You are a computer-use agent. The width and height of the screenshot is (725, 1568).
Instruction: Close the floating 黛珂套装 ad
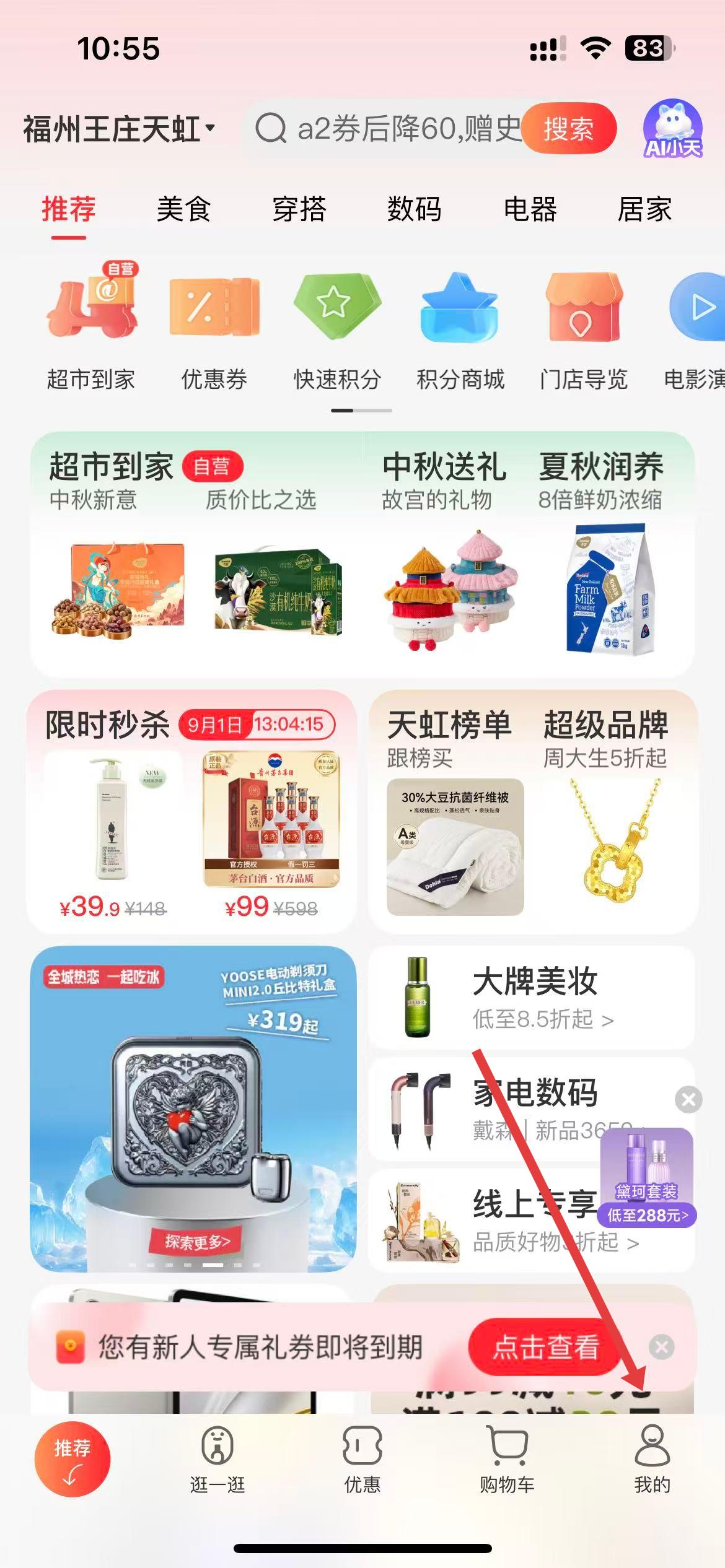688,1099
